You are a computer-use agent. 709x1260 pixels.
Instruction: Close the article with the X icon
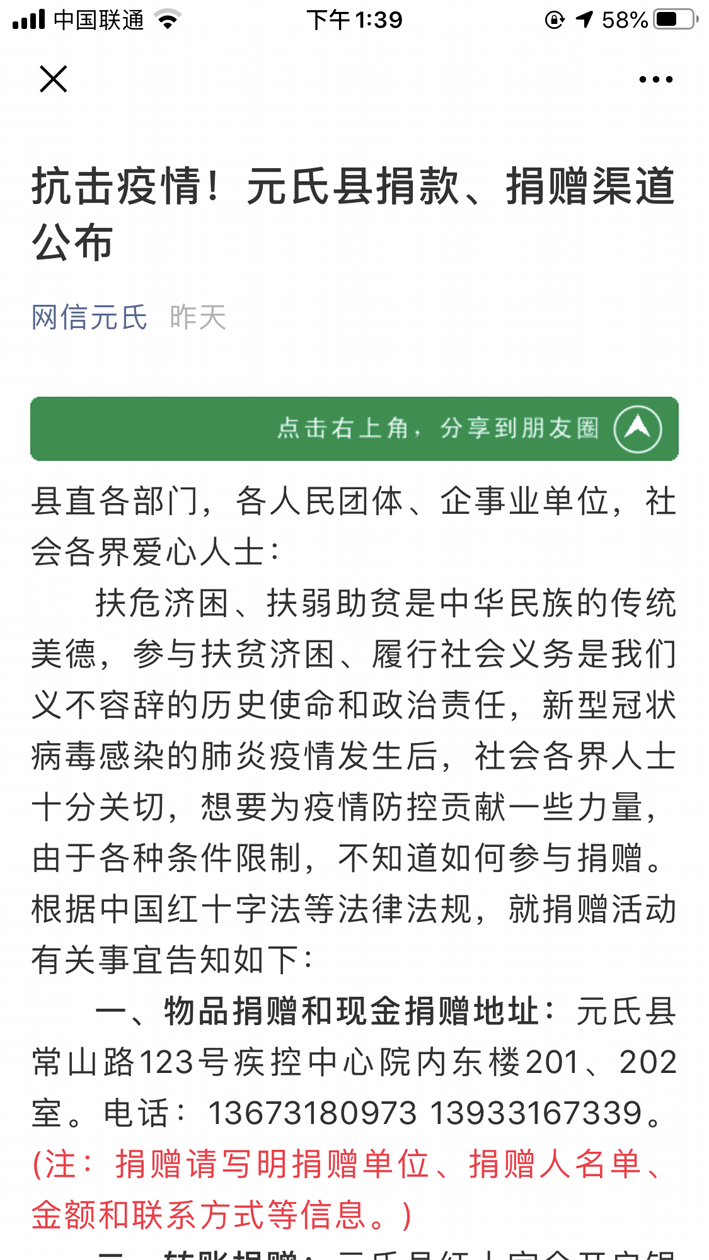[53, 79]
